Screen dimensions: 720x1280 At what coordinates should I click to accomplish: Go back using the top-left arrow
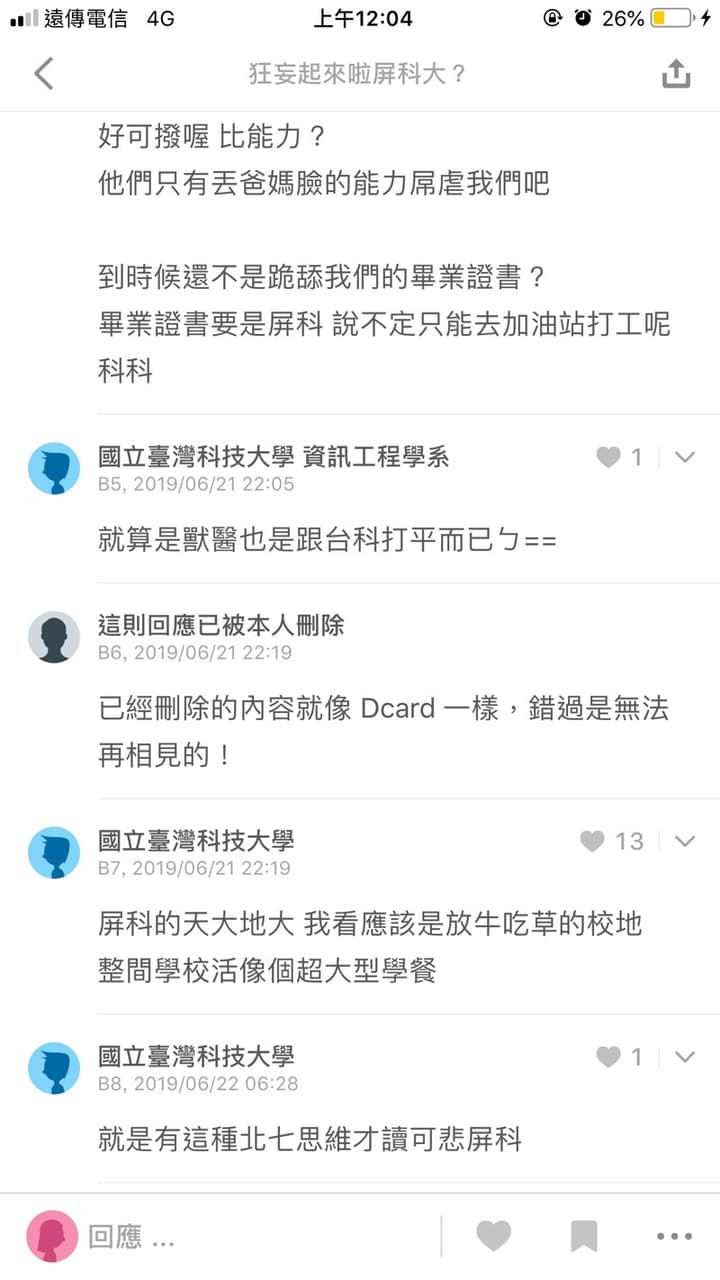(x=43, y=74)
